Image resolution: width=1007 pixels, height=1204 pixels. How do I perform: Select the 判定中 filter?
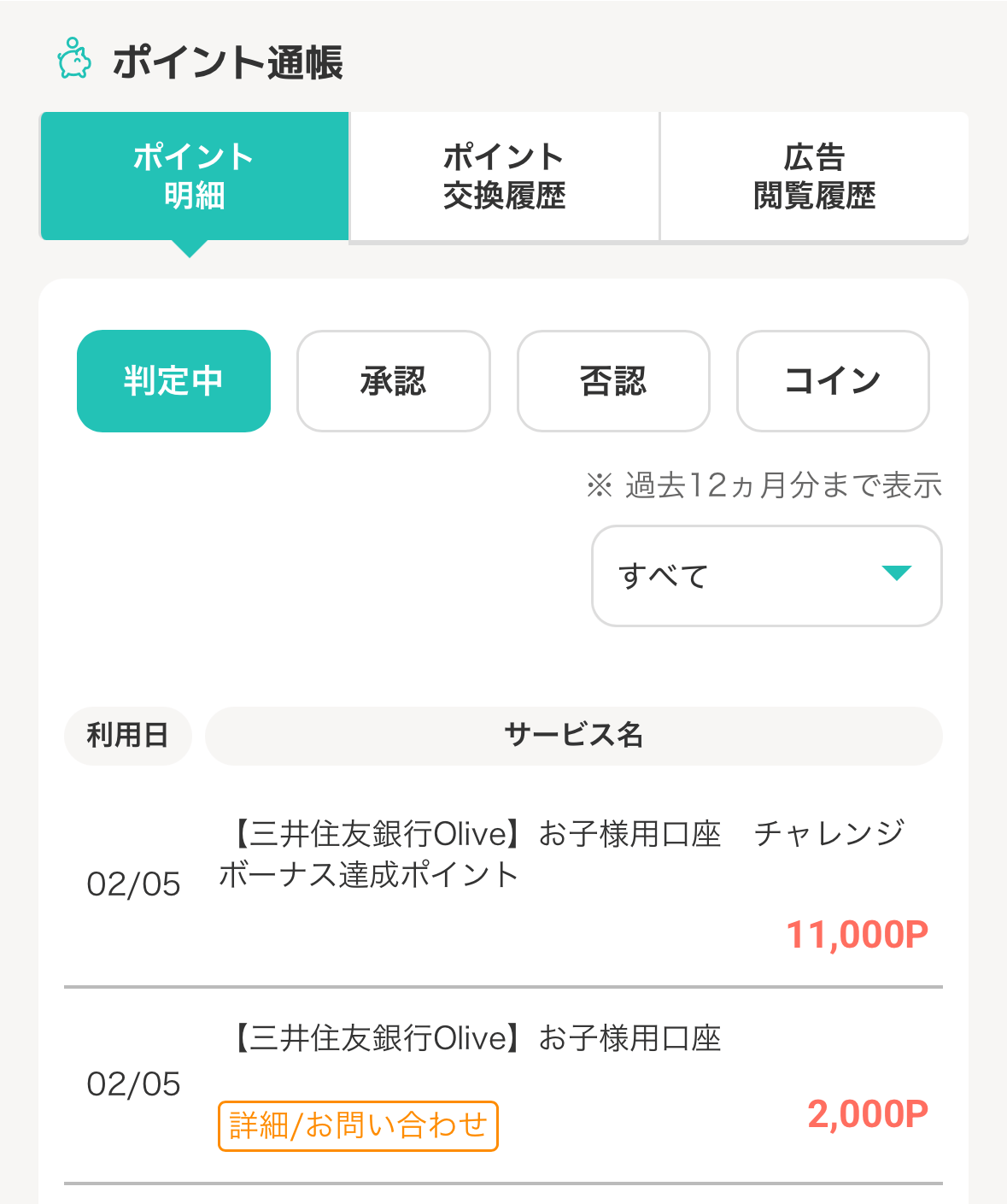tap(173, 380)
